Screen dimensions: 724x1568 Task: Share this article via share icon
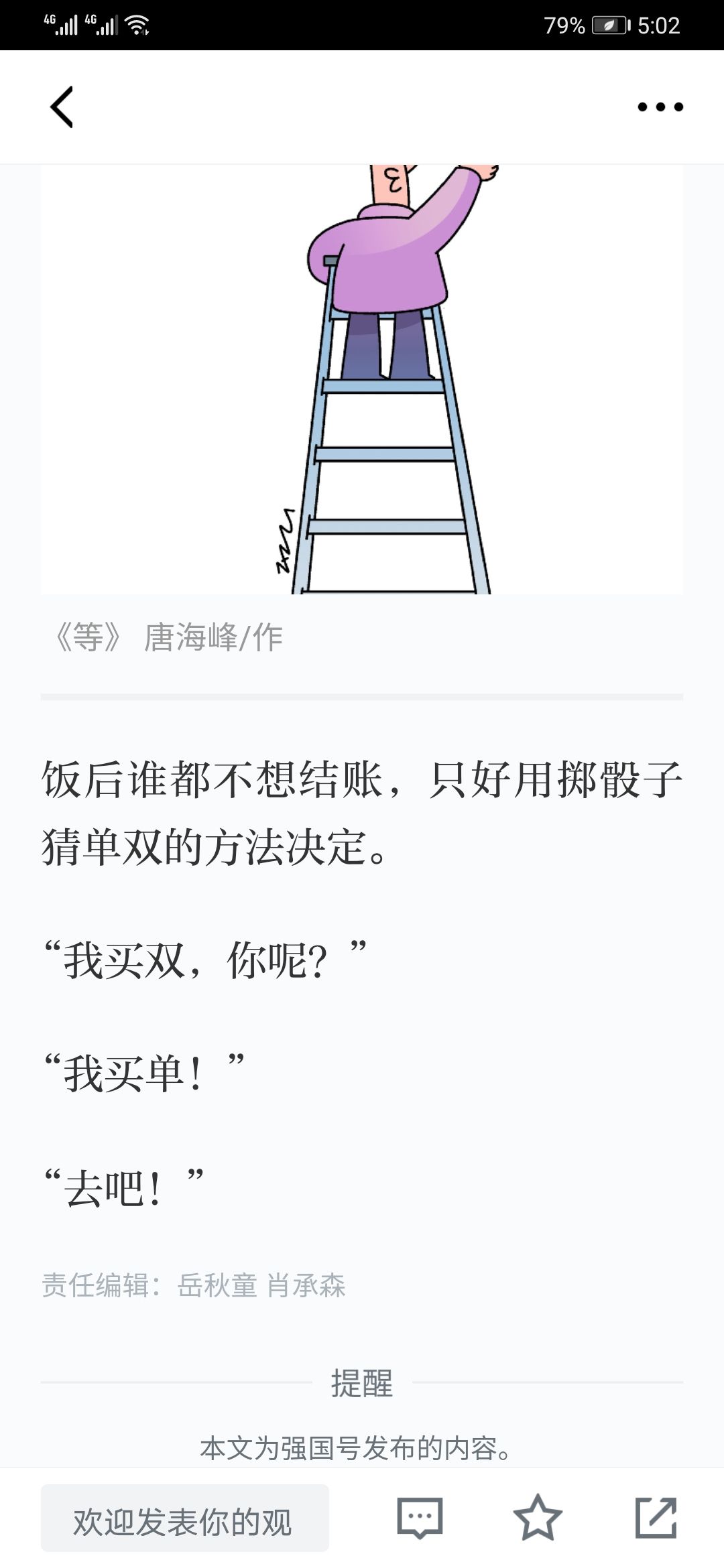(656, 1518)
